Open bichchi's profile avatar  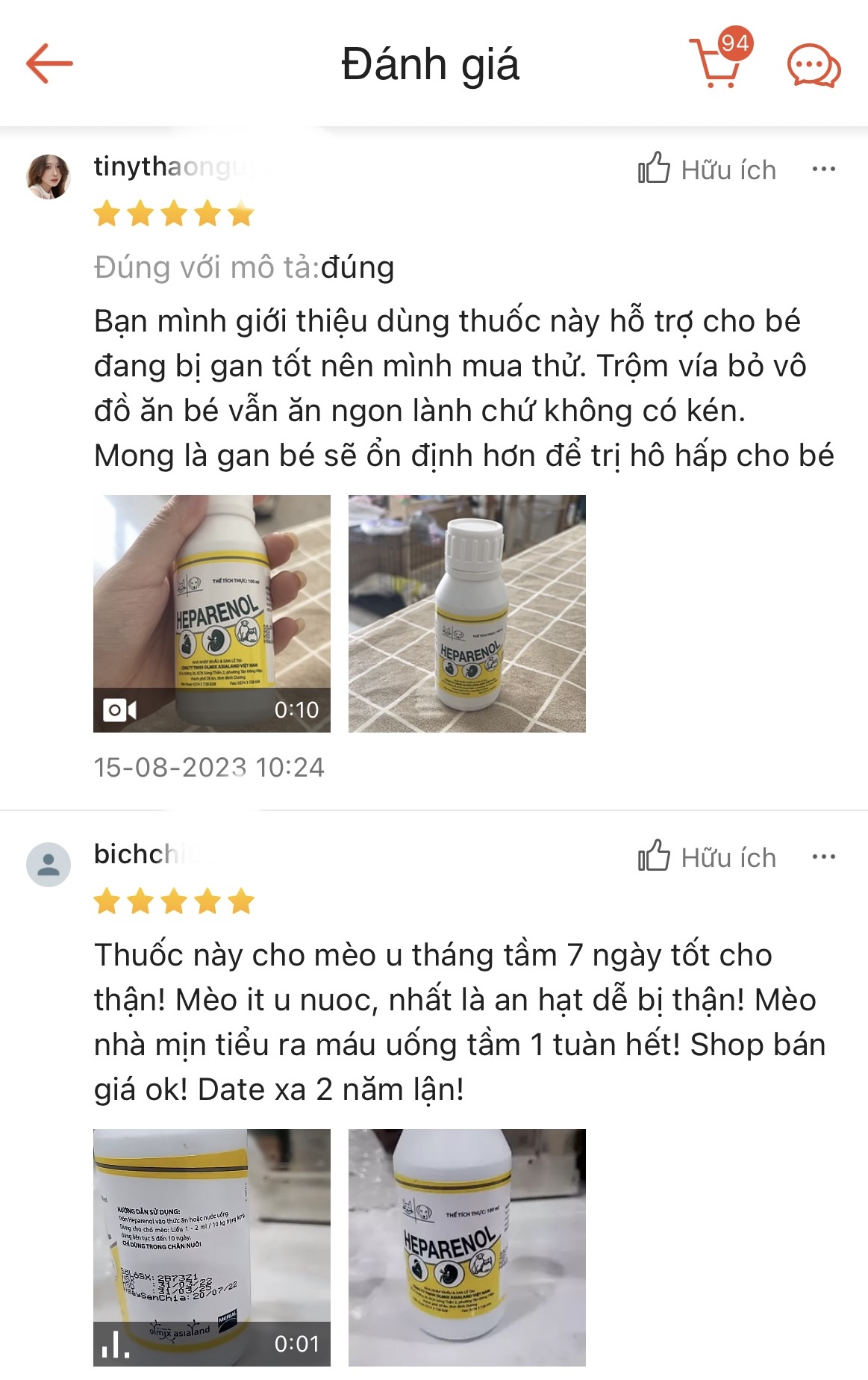[x=49, y=865]
